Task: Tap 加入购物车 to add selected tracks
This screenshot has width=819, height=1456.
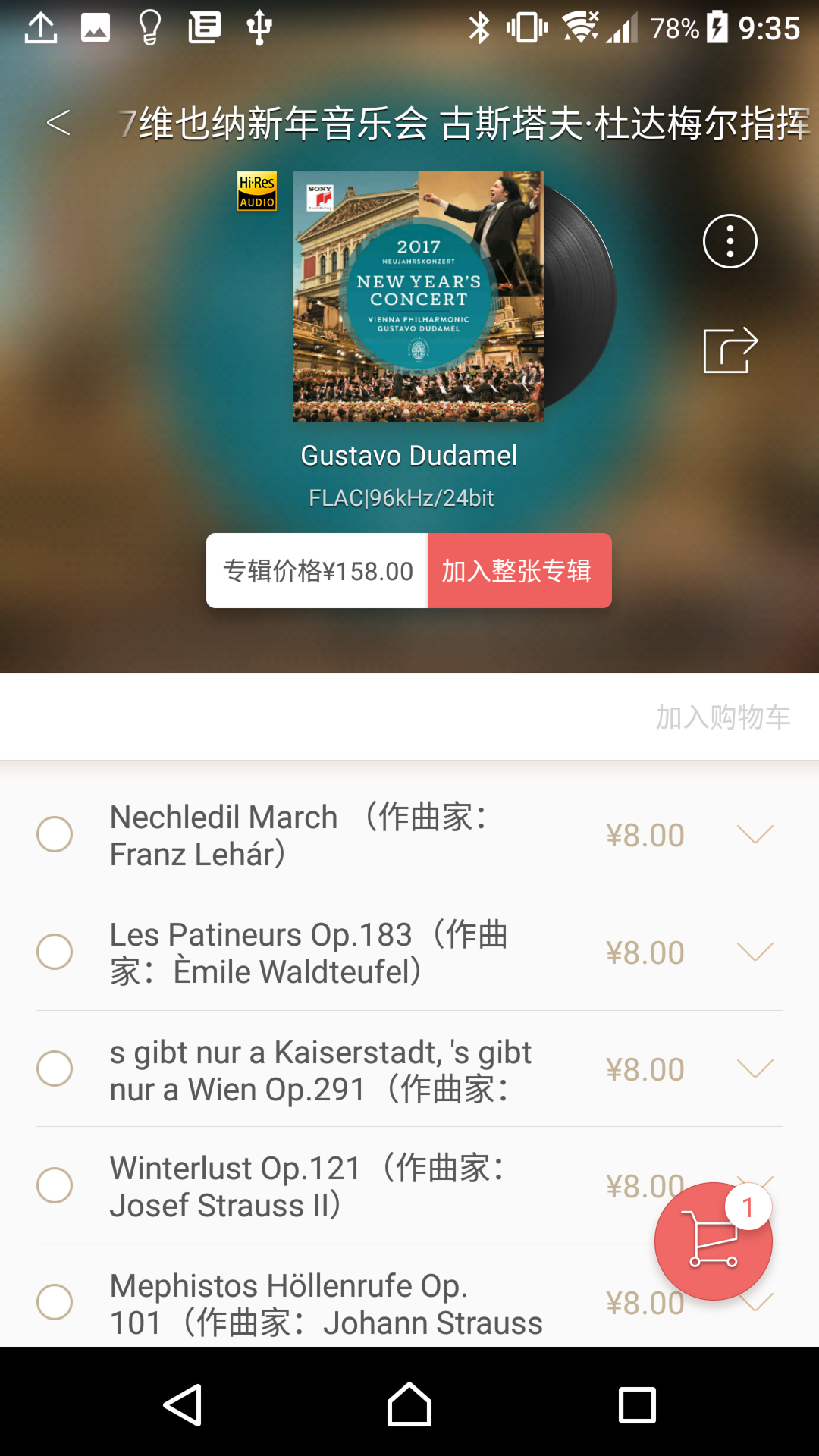Action: (x=723, y=717)
